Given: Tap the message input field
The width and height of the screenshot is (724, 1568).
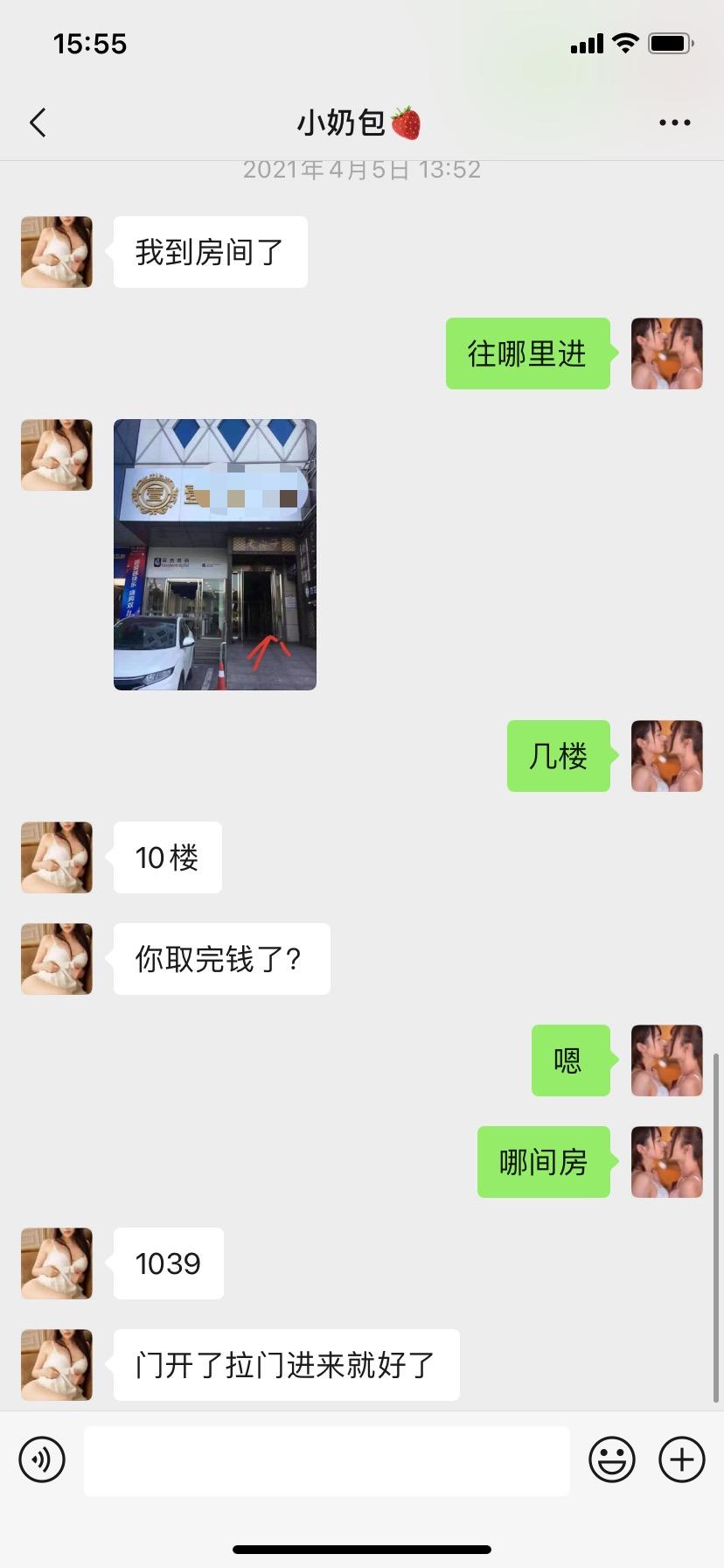Looking at the screenshot, I should 327,1459.
